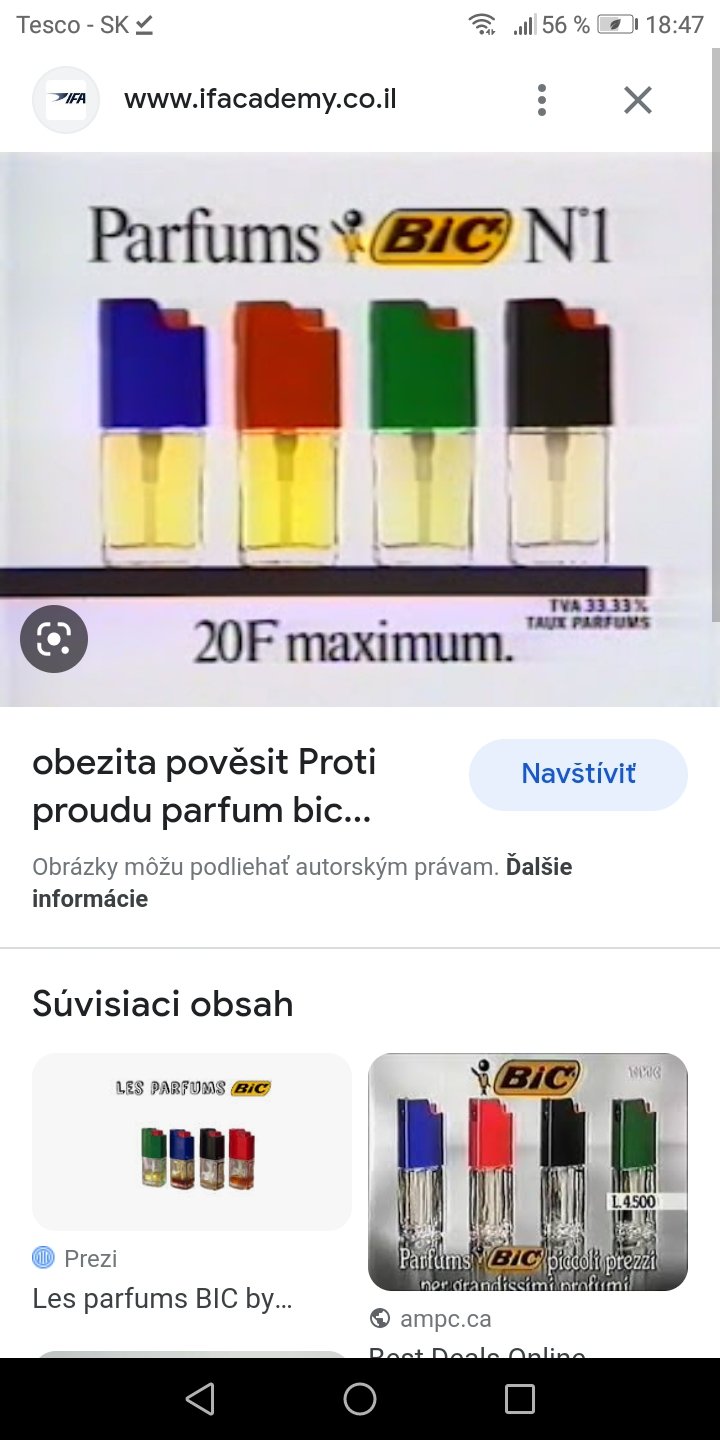Go back using the system back button
Viewport: 720px width, 1440px height.
(200, 1399)
